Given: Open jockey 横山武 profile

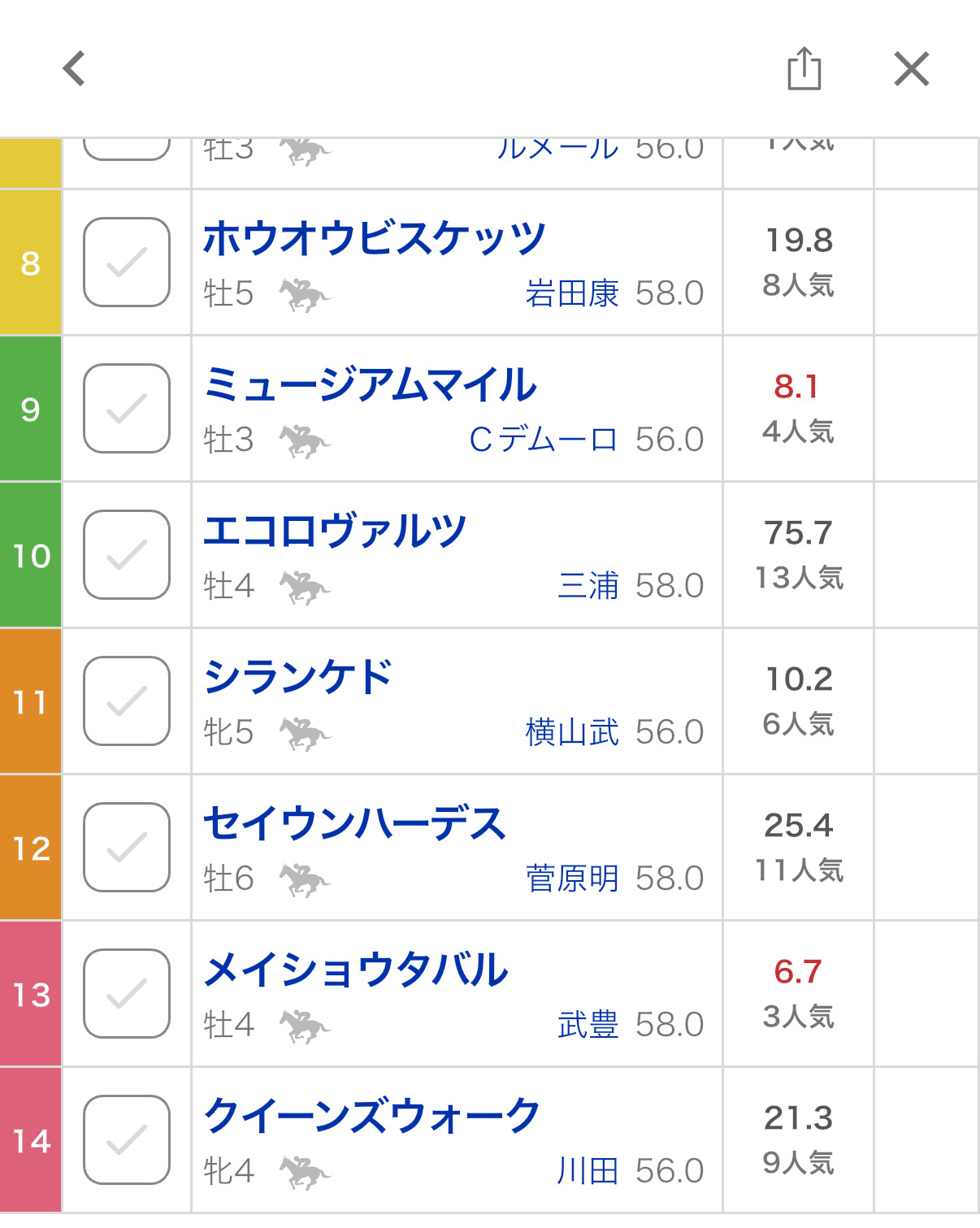Looking at the screenshot, I should tap(571, 732).
